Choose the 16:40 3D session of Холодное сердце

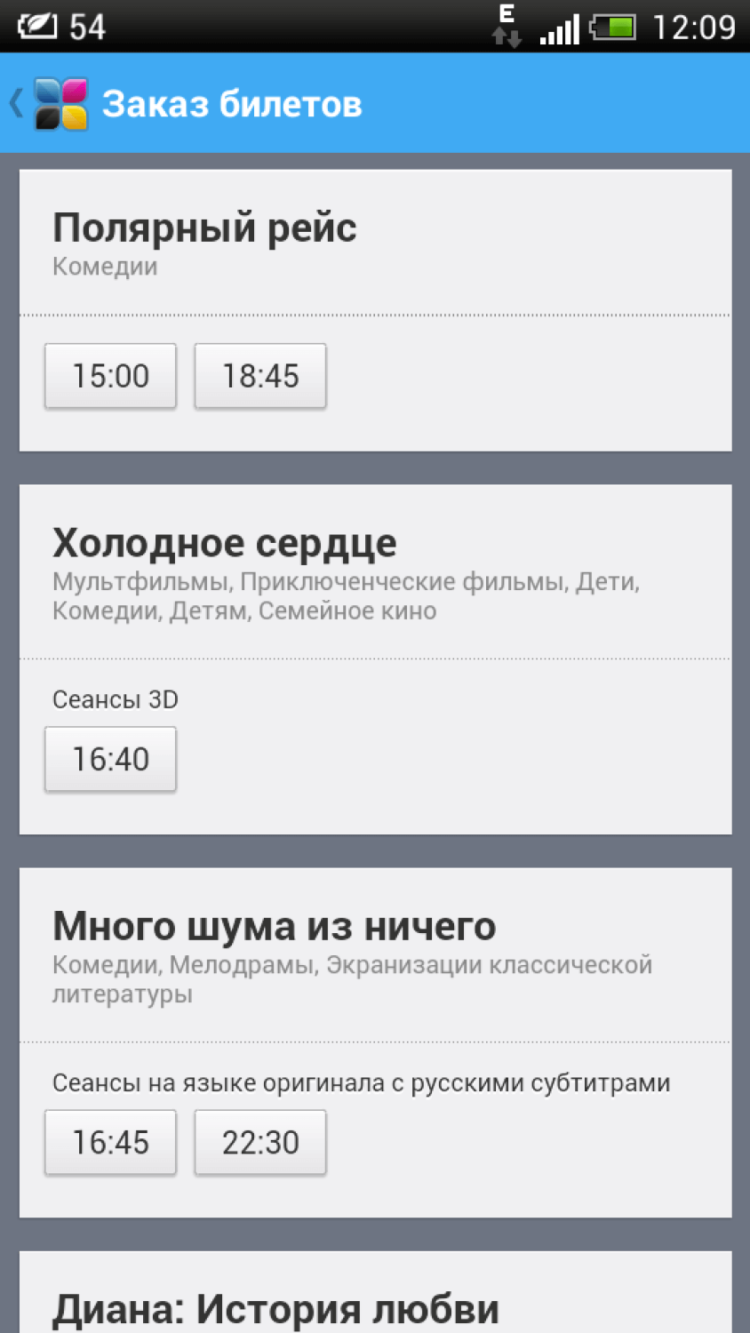[x=110, y=759]
